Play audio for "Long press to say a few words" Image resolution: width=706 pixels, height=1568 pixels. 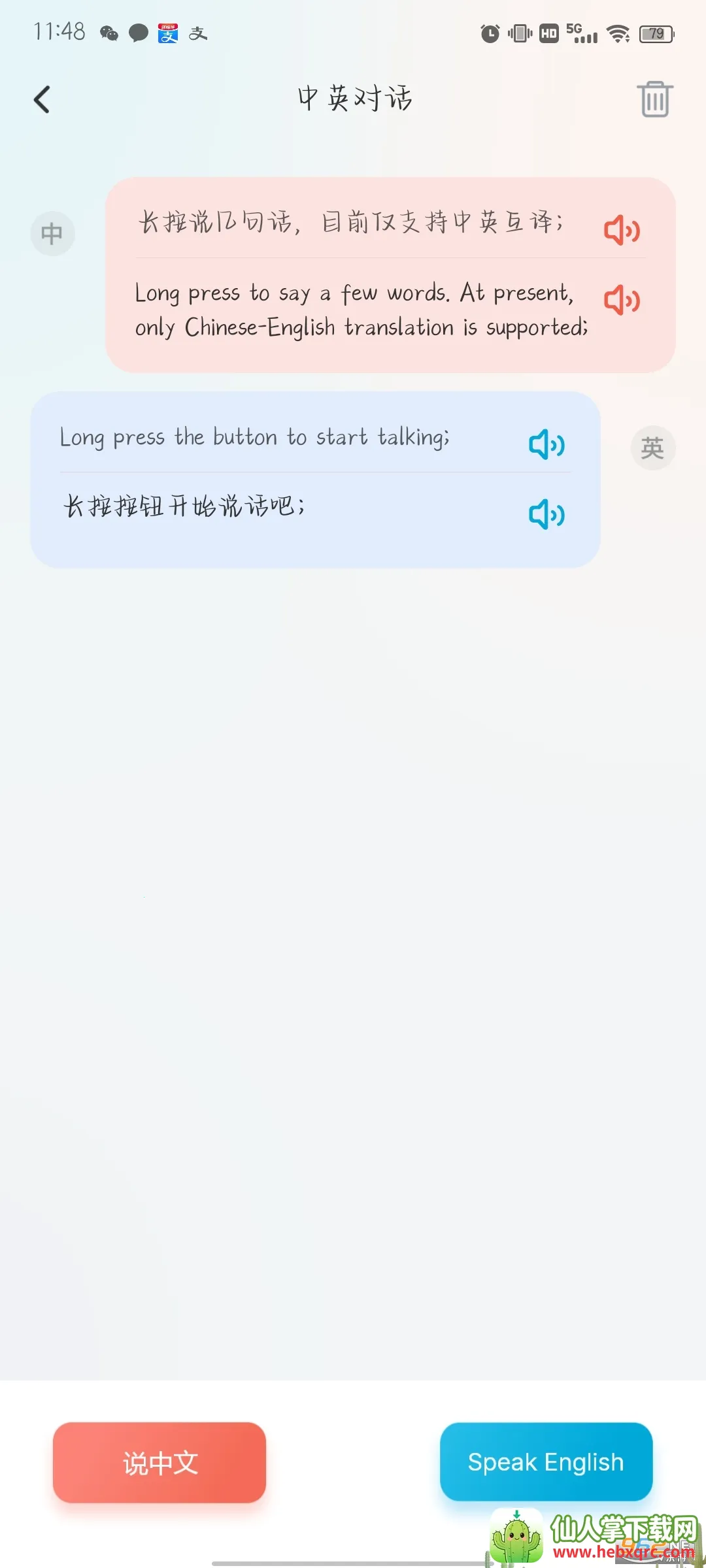[x=621, y=300]
